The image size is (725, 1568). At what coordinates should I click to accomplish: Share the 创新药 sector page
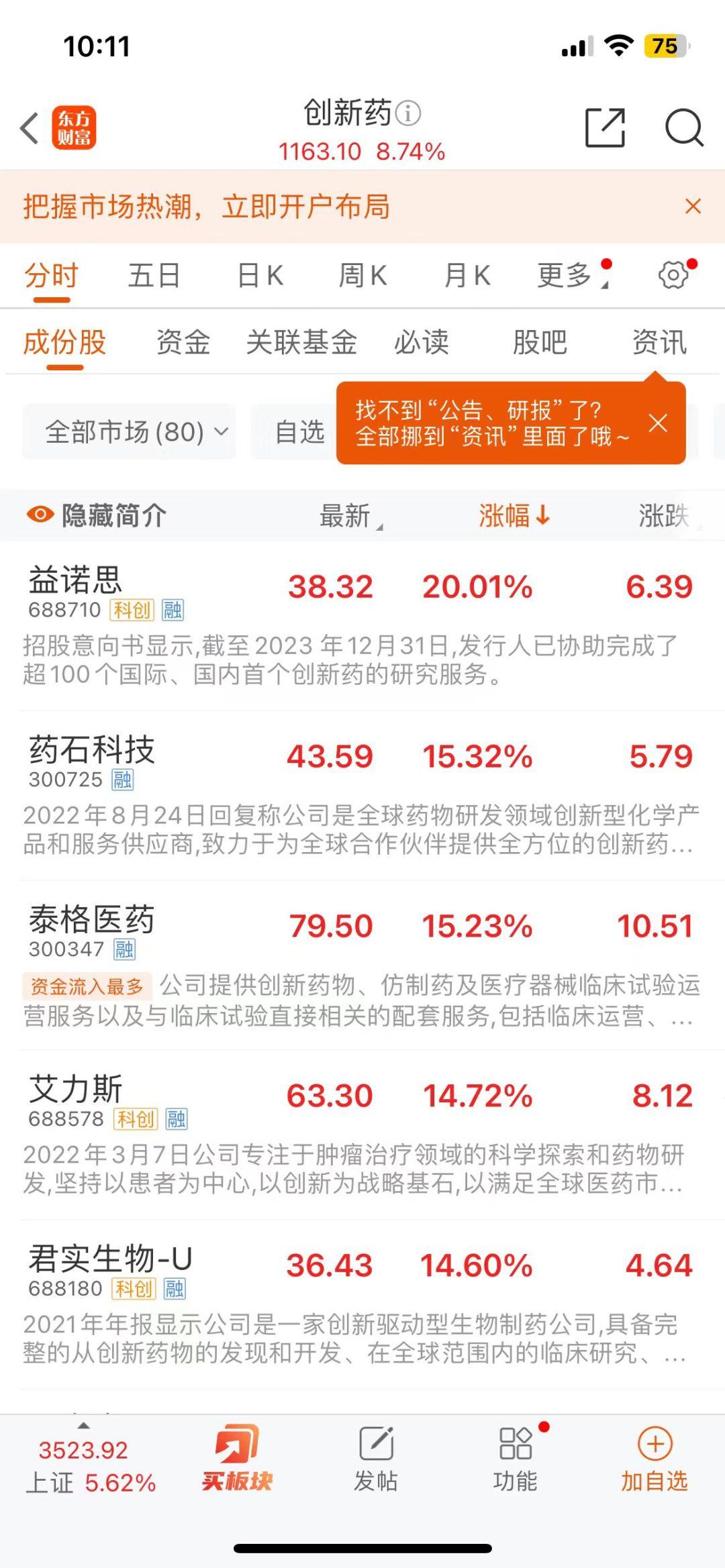pyautogui.click(x=605, y=127)
